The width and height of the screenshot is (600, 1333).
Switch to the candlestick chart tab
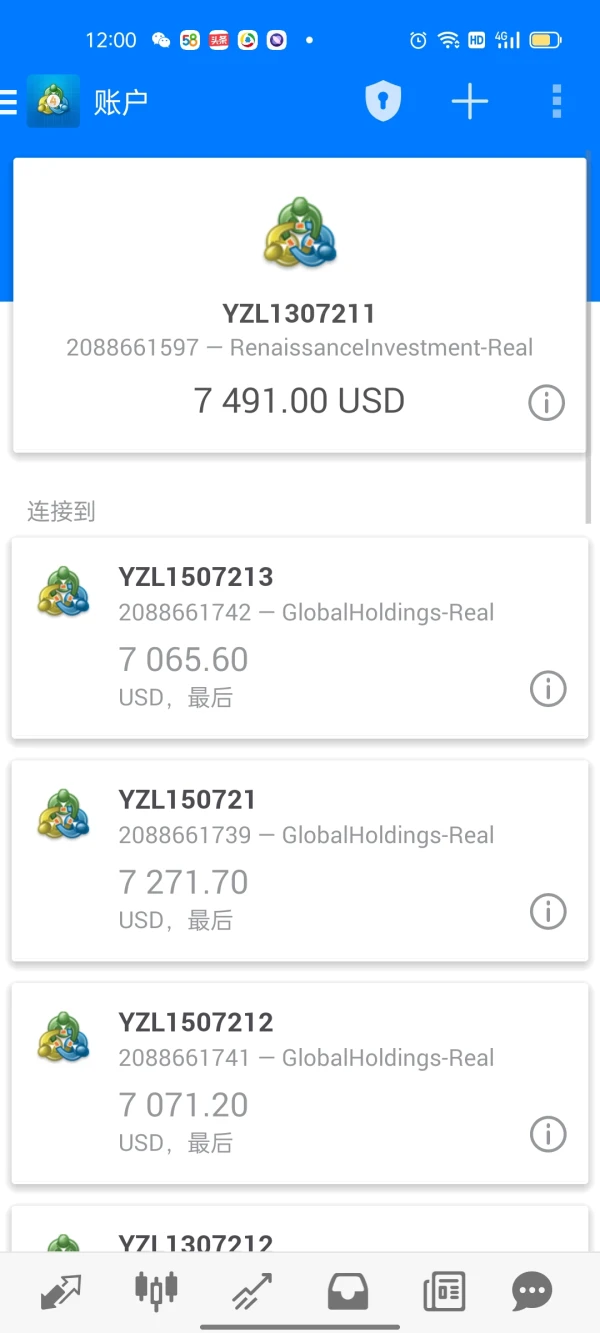pos(156,1291)
